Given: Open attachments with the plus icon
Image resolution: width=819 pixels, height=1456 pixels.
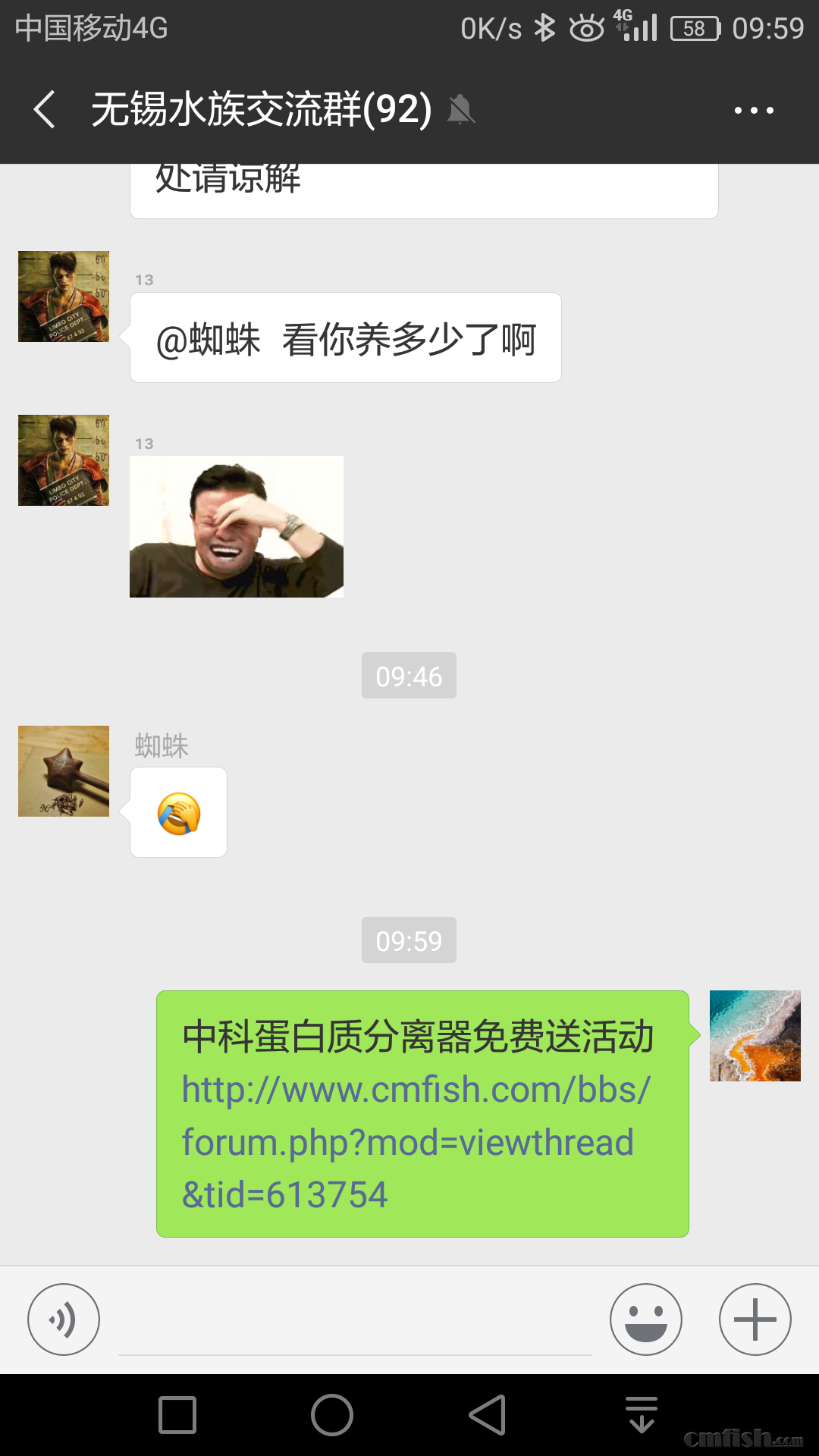Looking at the screenshot, I should [x=755, y=1318].
